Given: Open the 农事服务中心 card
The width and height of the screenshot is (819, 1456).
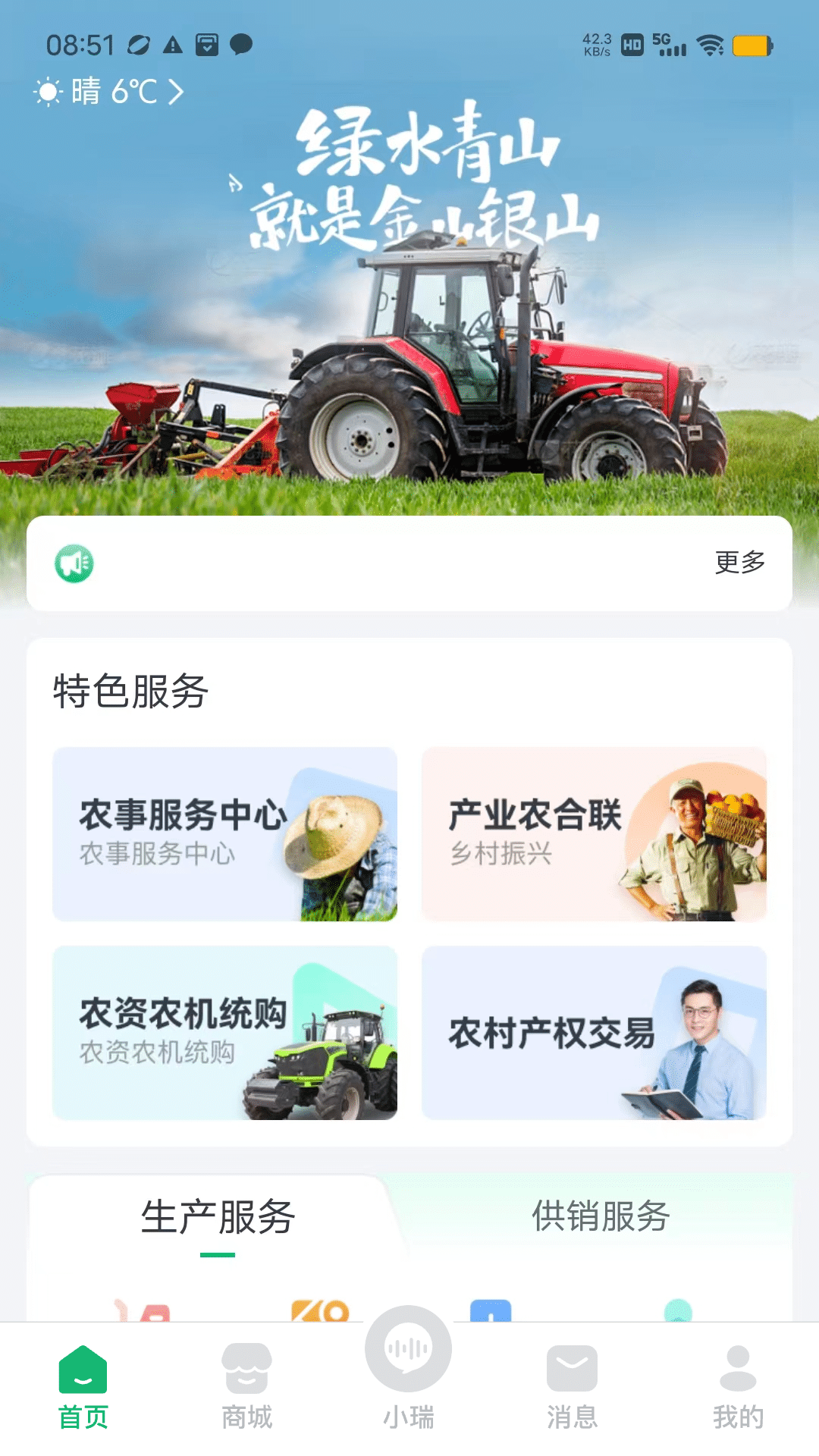Looking at the screenshot, I should [x=224, y=834].
